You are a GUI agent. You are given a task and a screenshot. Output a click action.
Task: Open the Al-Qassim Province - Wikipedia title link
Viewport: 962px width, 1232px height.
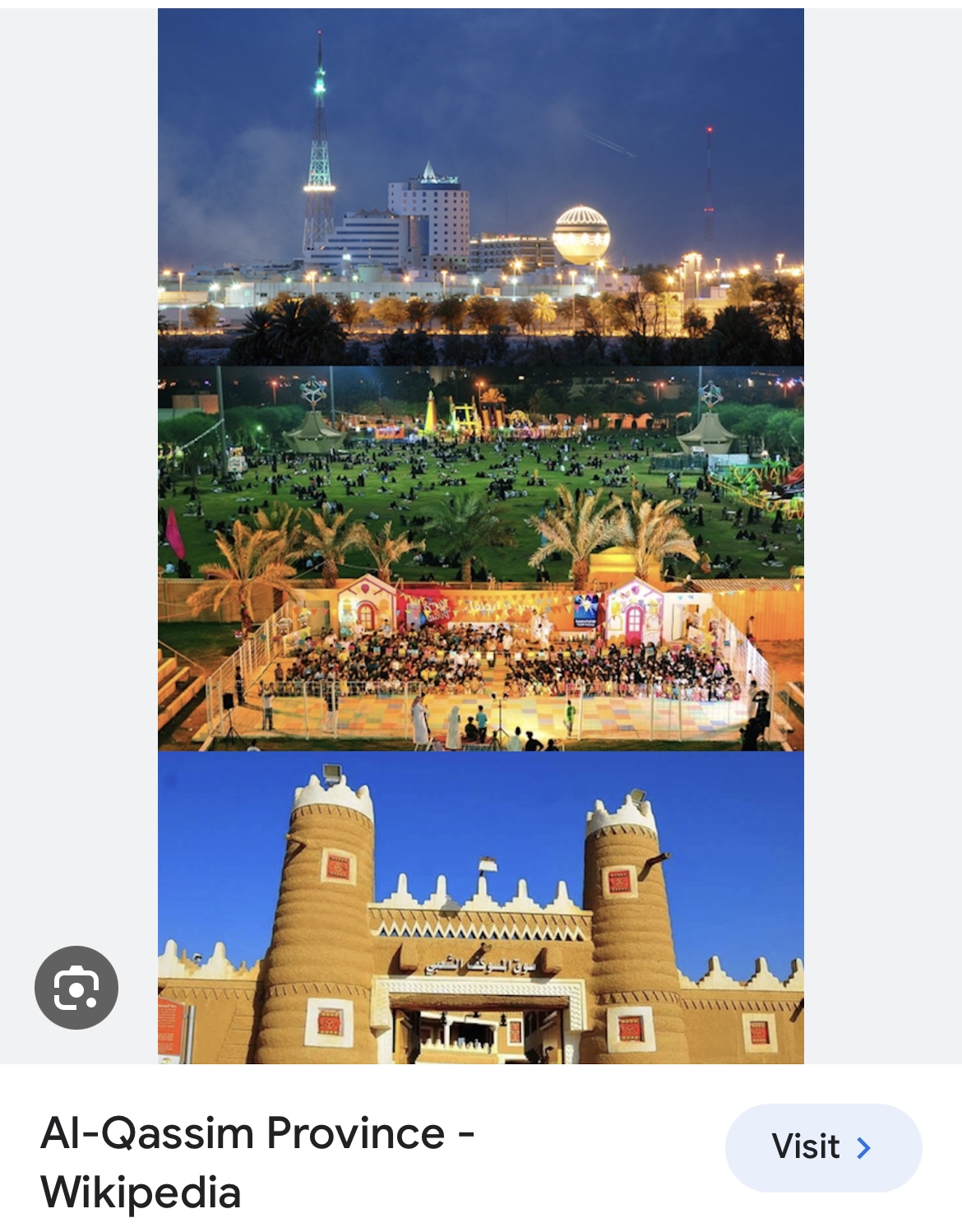click(x=257, y=1161)
